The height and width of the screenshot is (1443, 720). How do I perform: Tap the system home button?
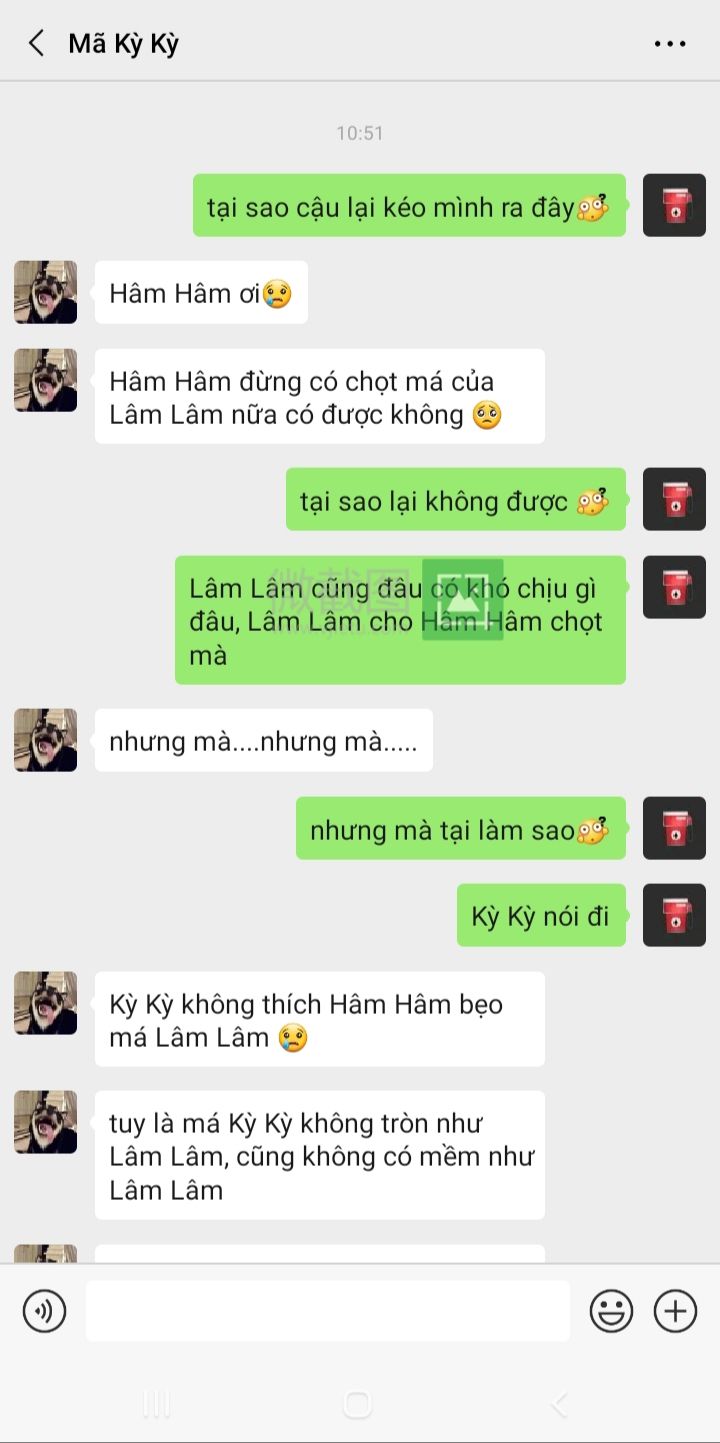coord(358,1404)
